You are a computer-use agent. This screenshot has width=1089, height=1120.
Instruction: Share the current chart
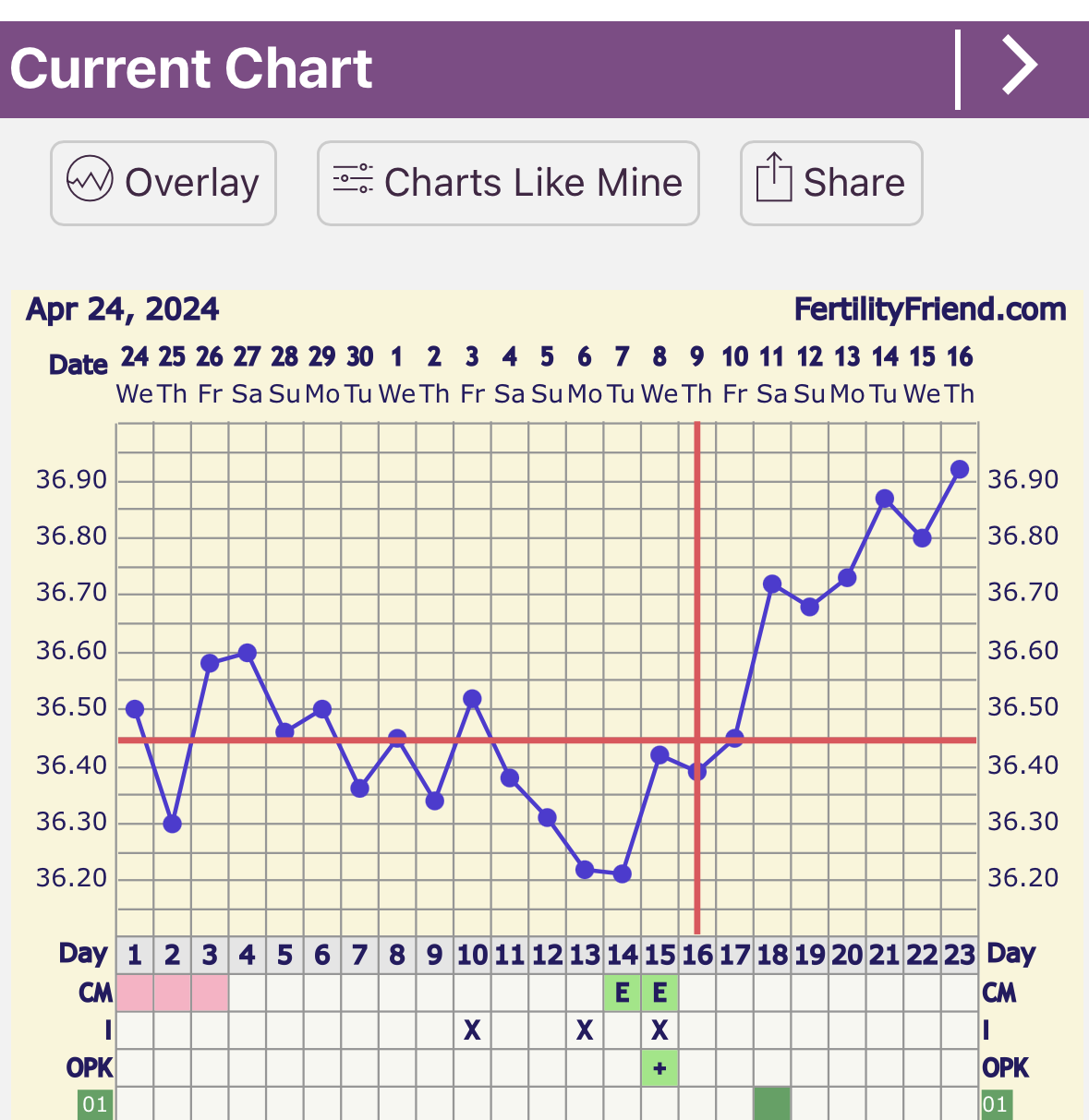pos(831,183)
